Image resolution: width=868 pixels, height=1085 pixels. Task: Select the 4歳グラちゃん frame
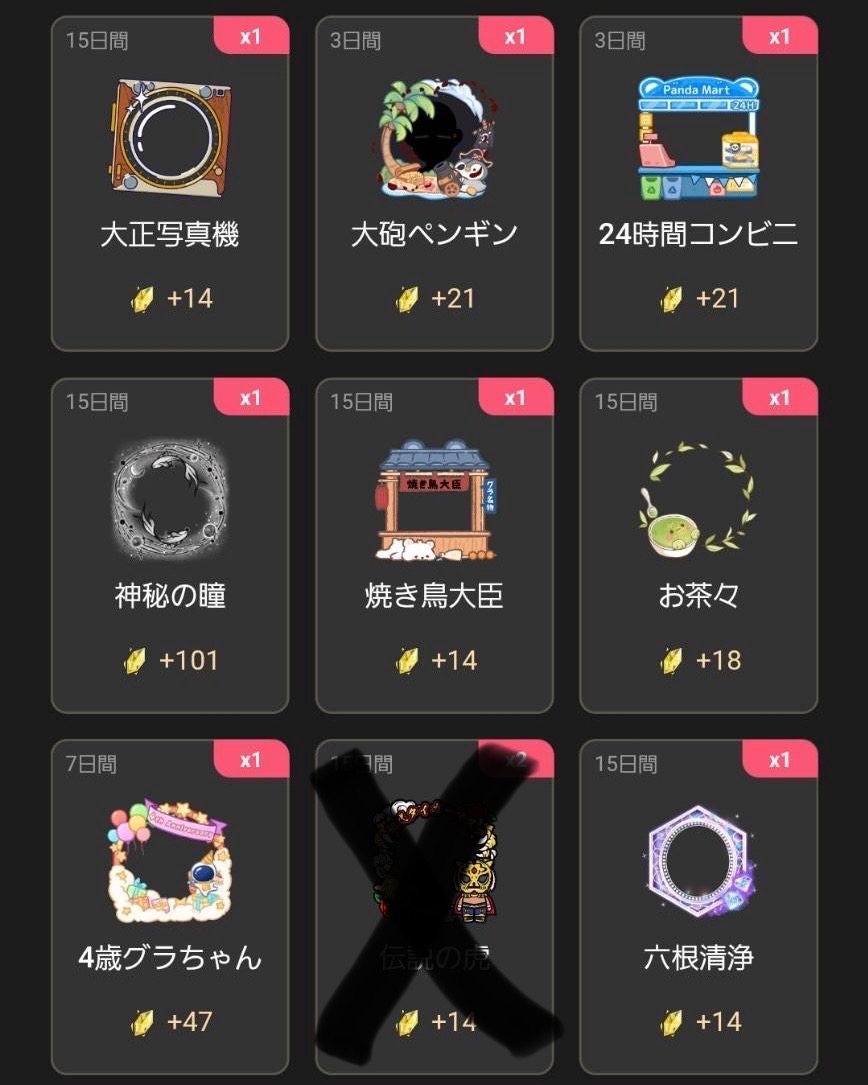click(x=170, y=906)
